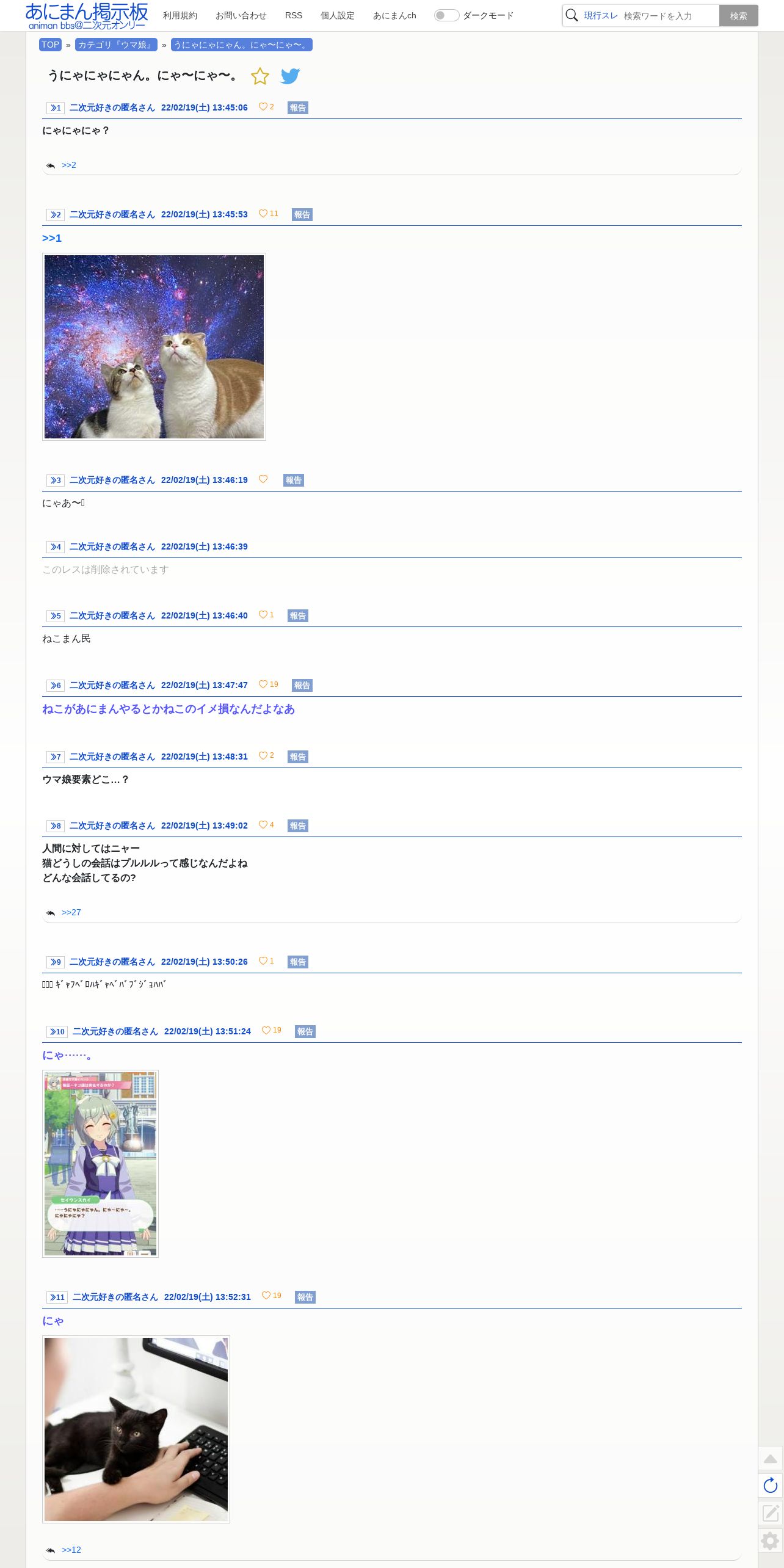Toggle the ダークモード switch
This screenshot has width=784, height=1568.
[446, 15]
